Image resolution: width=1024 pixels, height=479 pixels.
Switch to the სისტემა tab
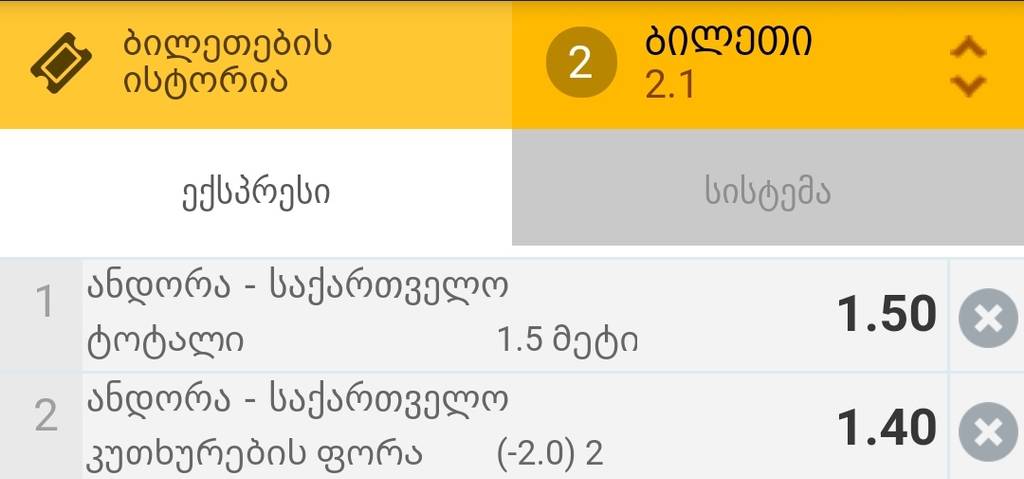[x=767, y=192]
